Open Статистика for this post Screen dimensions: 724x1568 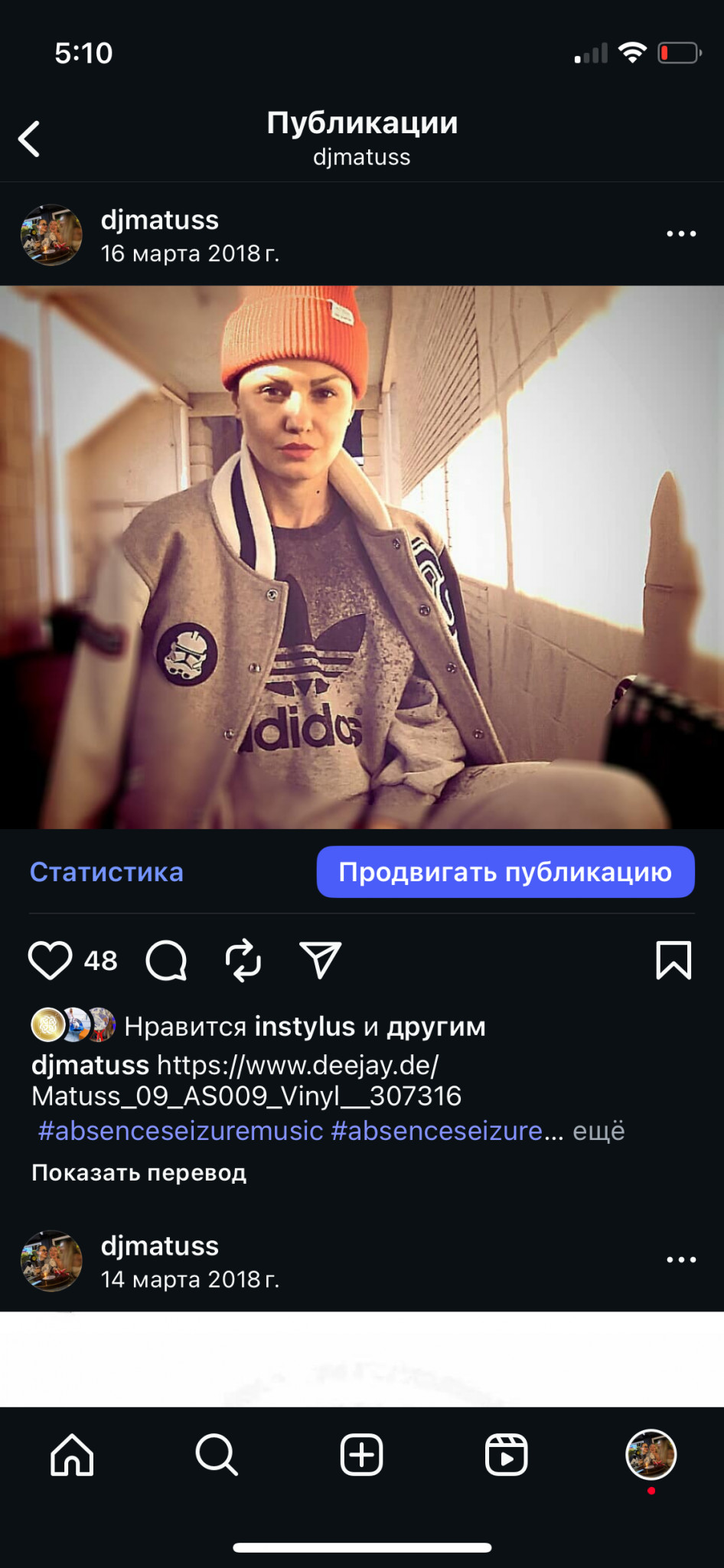coord(106,872)
